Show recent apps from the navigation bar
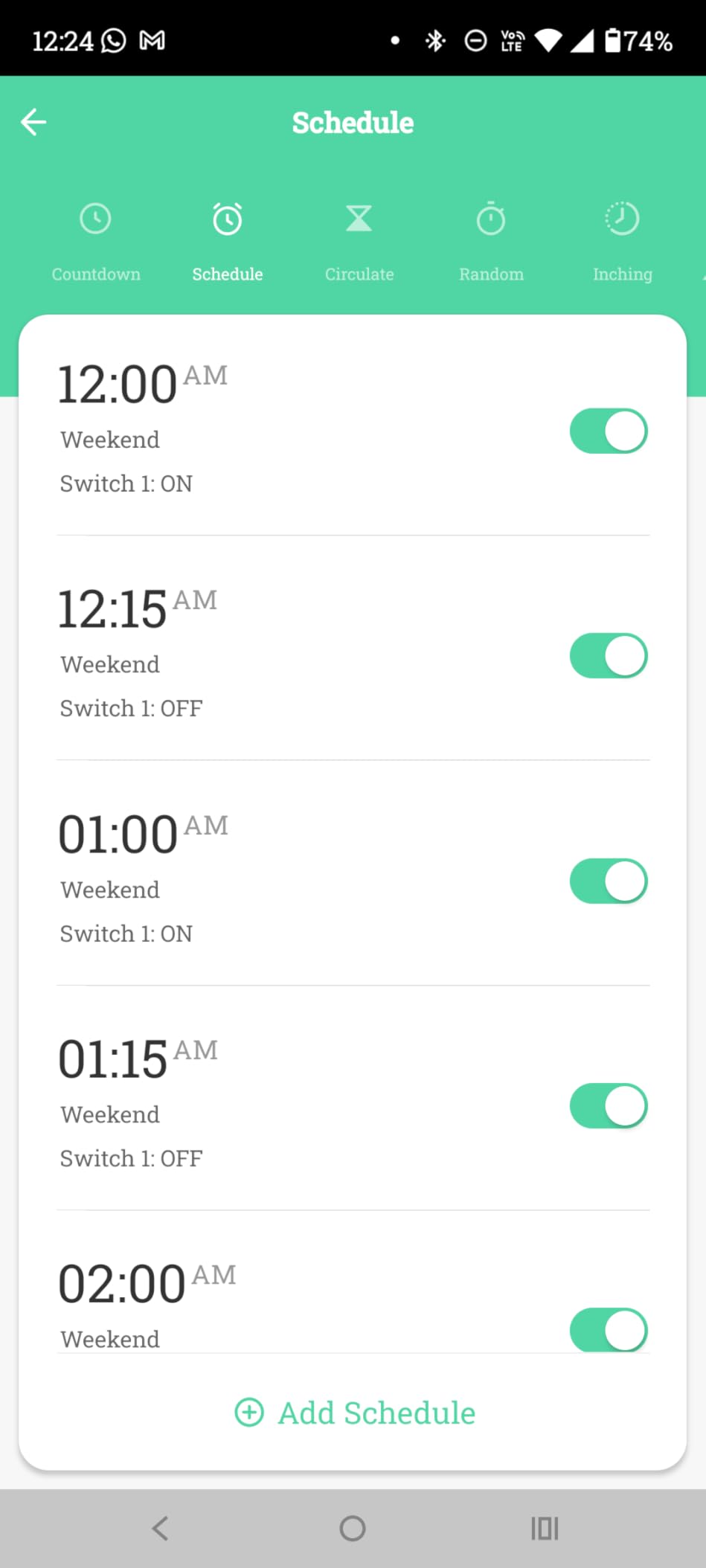Screen dimensions: 706x1568 coord(545,1529)
